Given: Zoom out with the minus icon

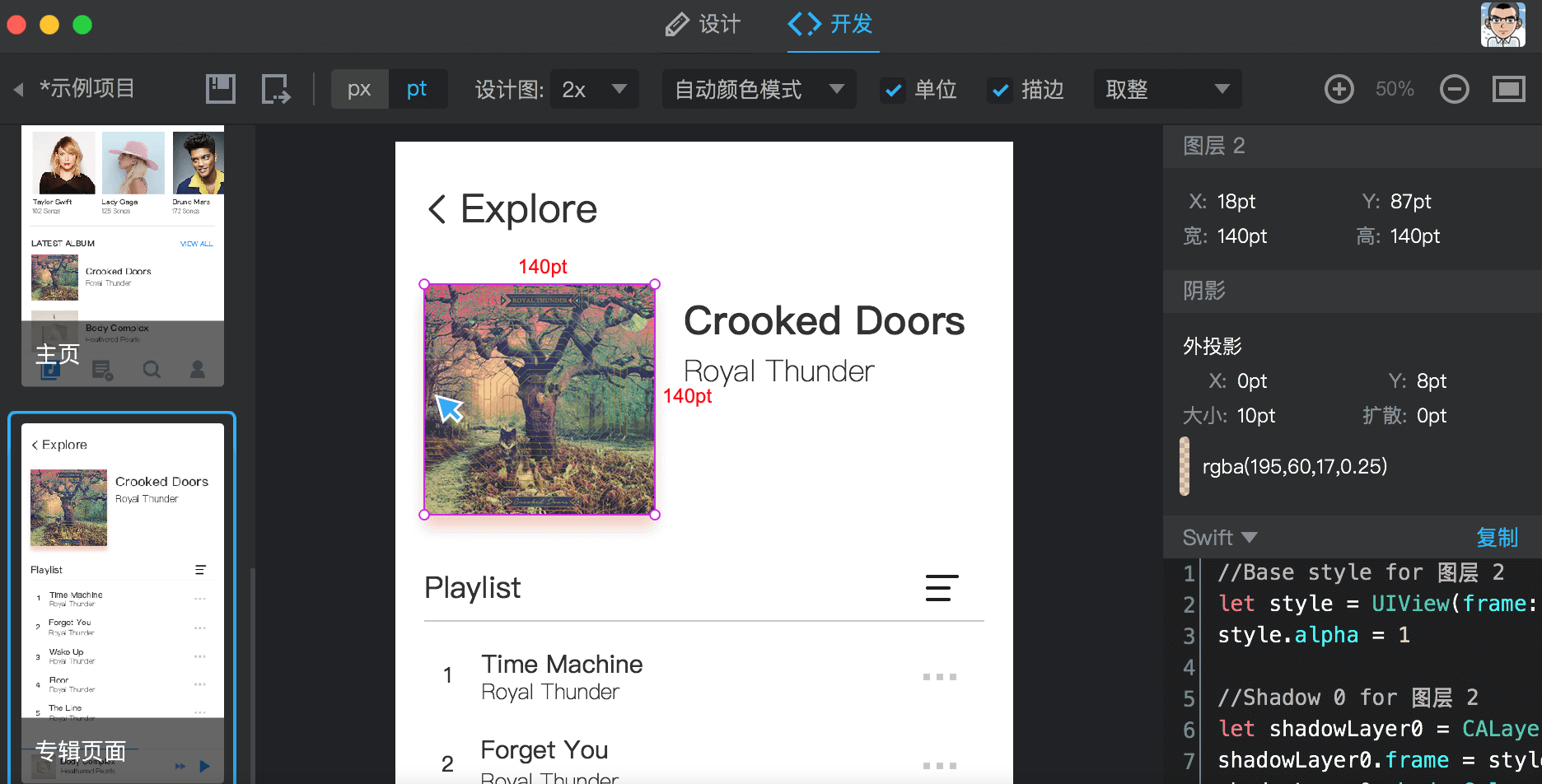Looking at the screenshot, I should [x=1454, y=89].
